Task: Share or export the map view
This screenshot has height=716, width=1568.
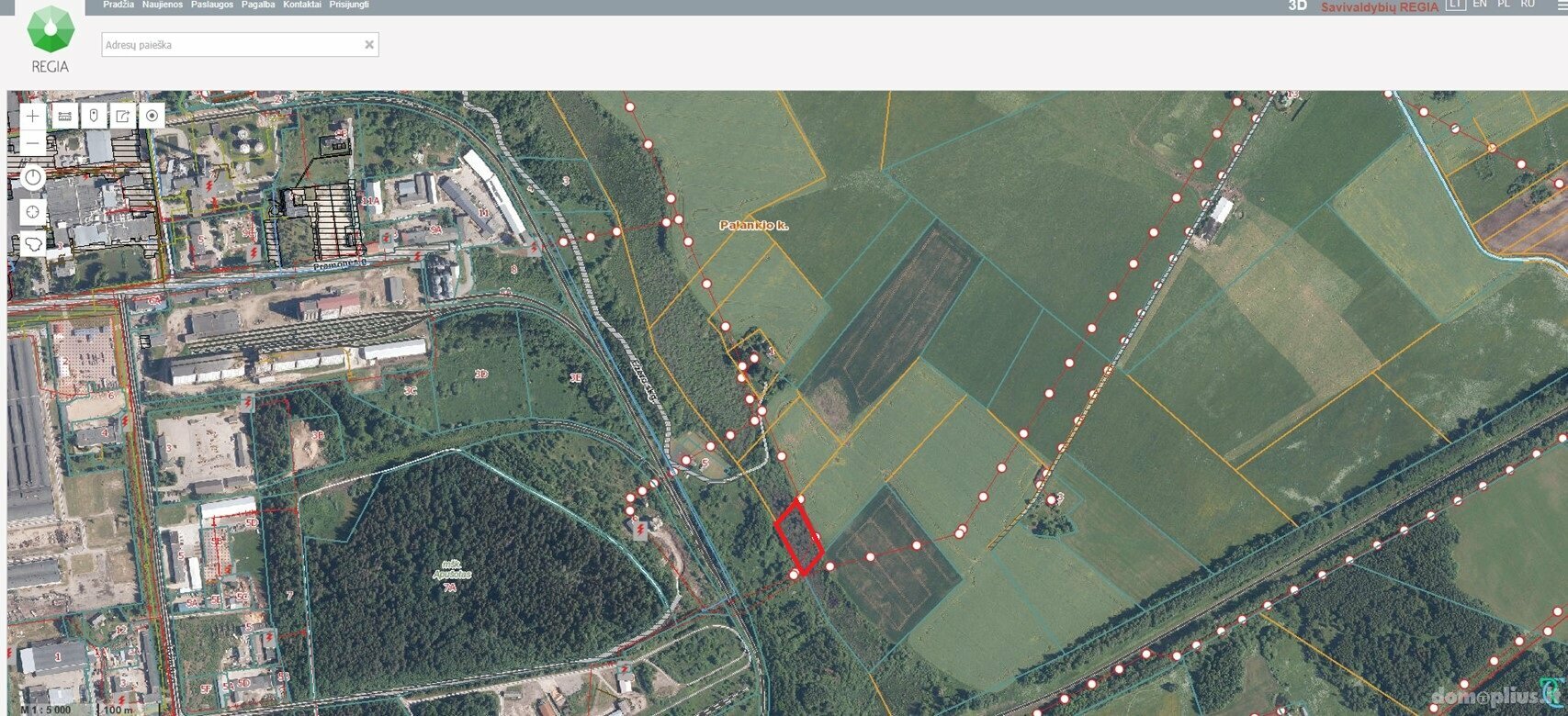Action: (x=122, y=116)
